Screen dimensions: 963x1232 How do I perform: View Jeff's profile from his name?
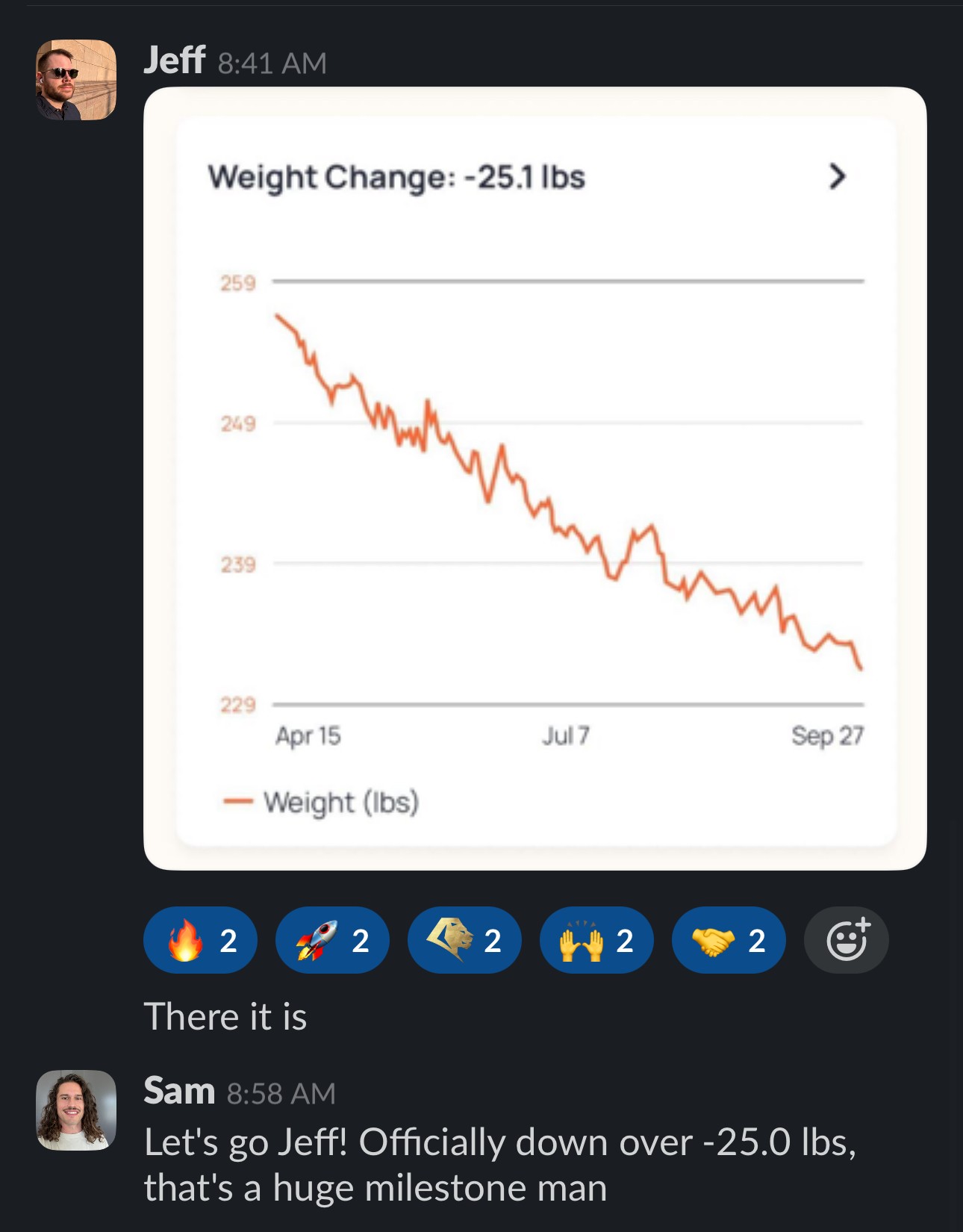(x=174, y=61)
